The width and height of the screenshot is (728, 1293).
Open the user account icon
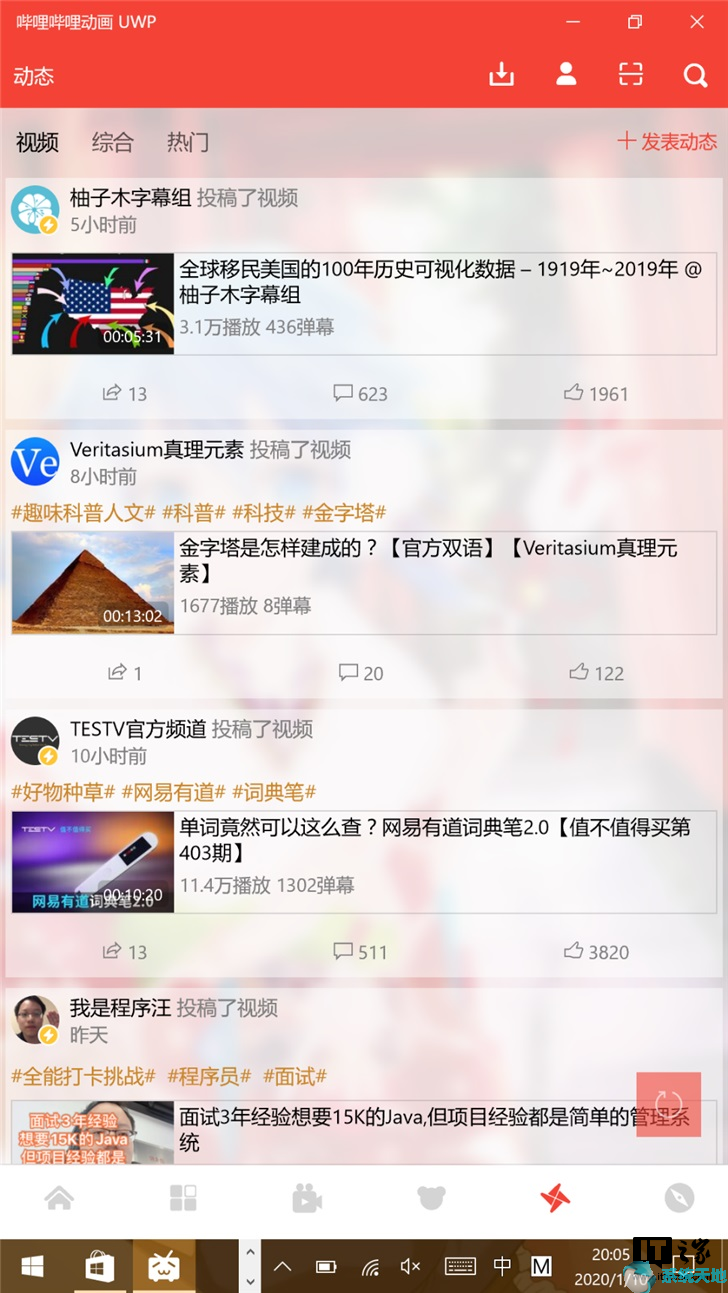(x=566, y=75)
